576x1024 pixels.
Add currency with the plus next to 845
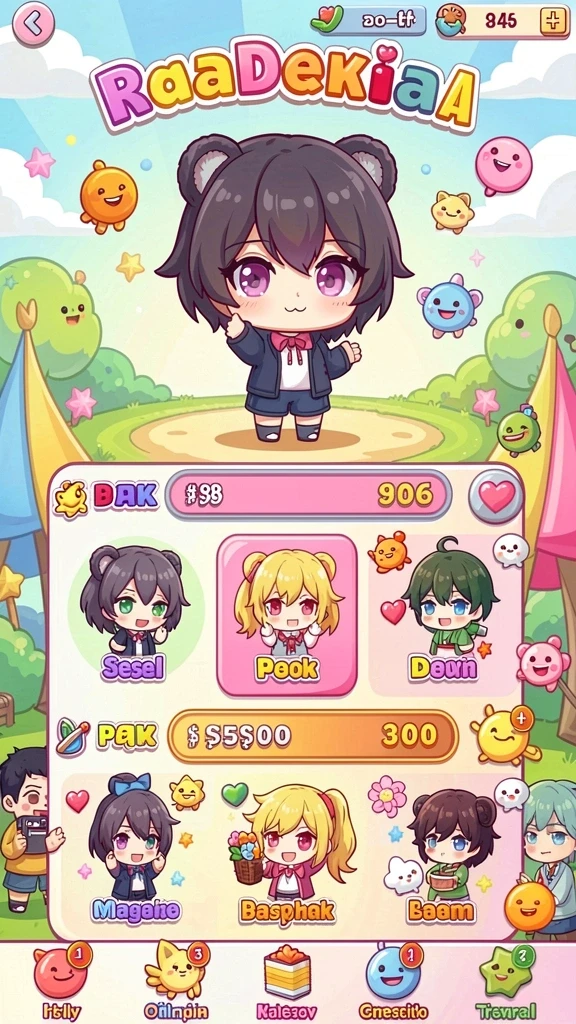(x=553, y=22)
